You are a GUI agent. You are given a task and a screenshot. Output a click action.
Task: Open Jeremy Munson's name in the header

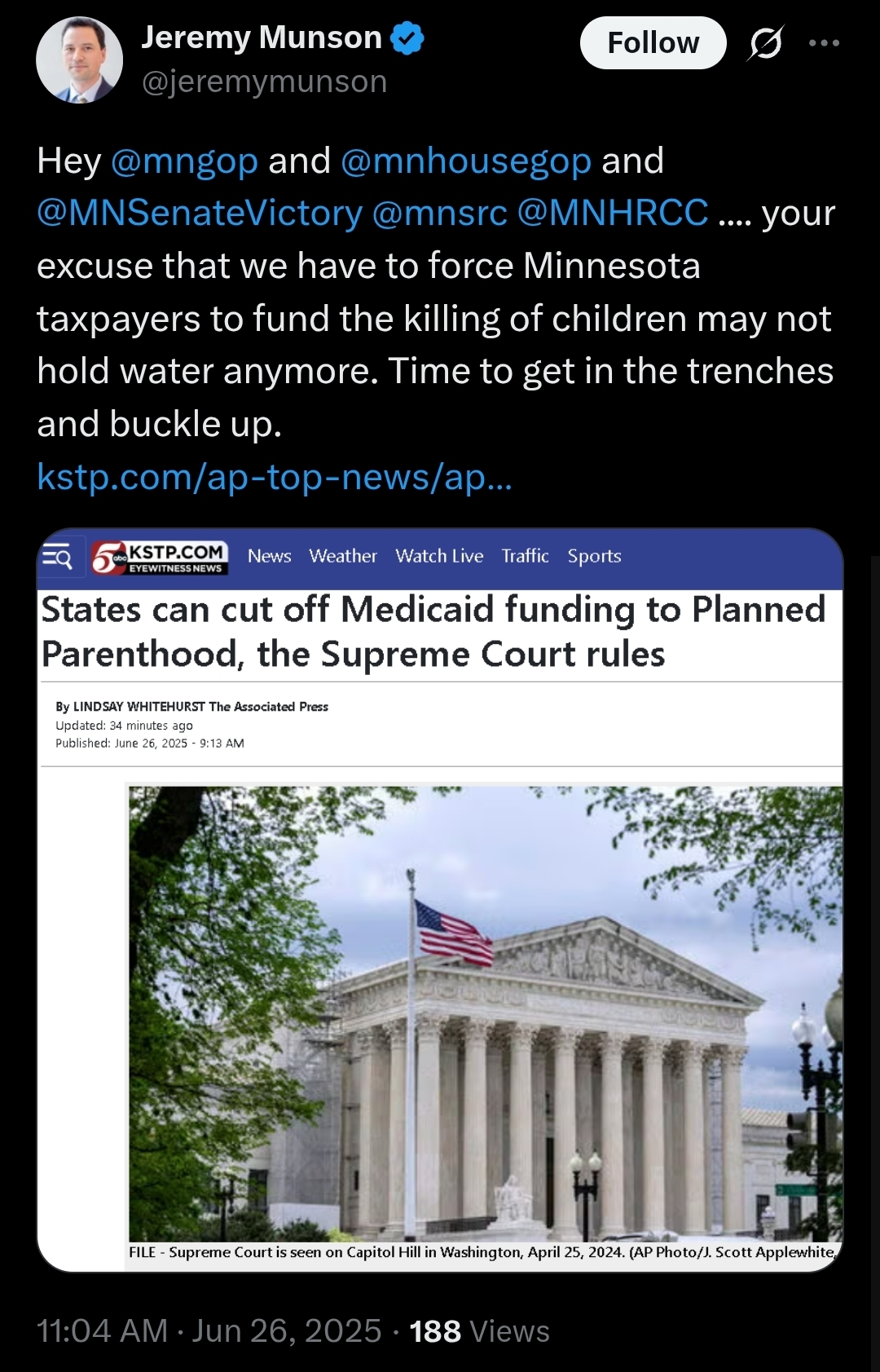coord(261,38)
